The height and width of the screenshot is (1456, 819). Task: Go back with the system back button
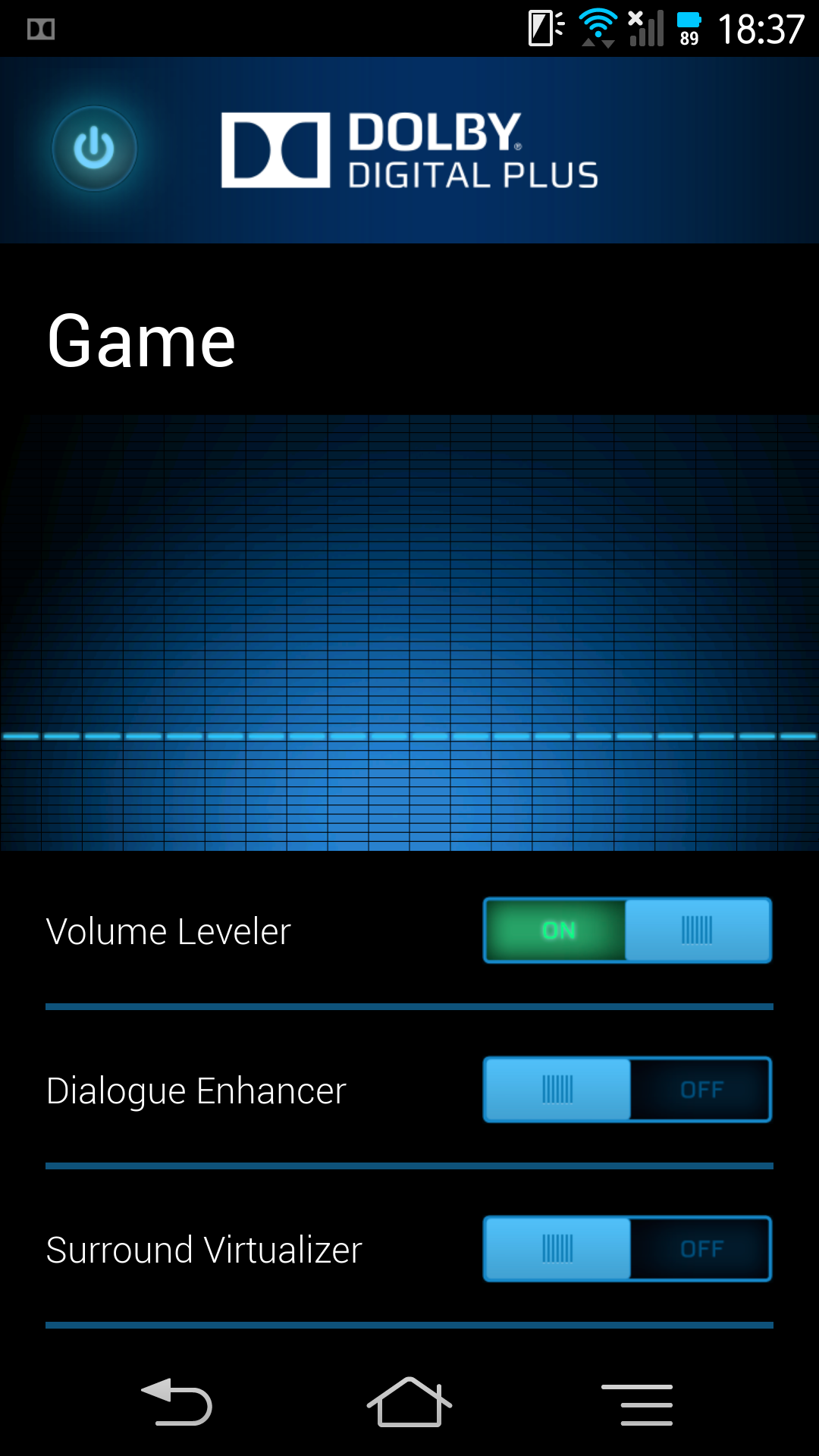(x=177, y=1402)
